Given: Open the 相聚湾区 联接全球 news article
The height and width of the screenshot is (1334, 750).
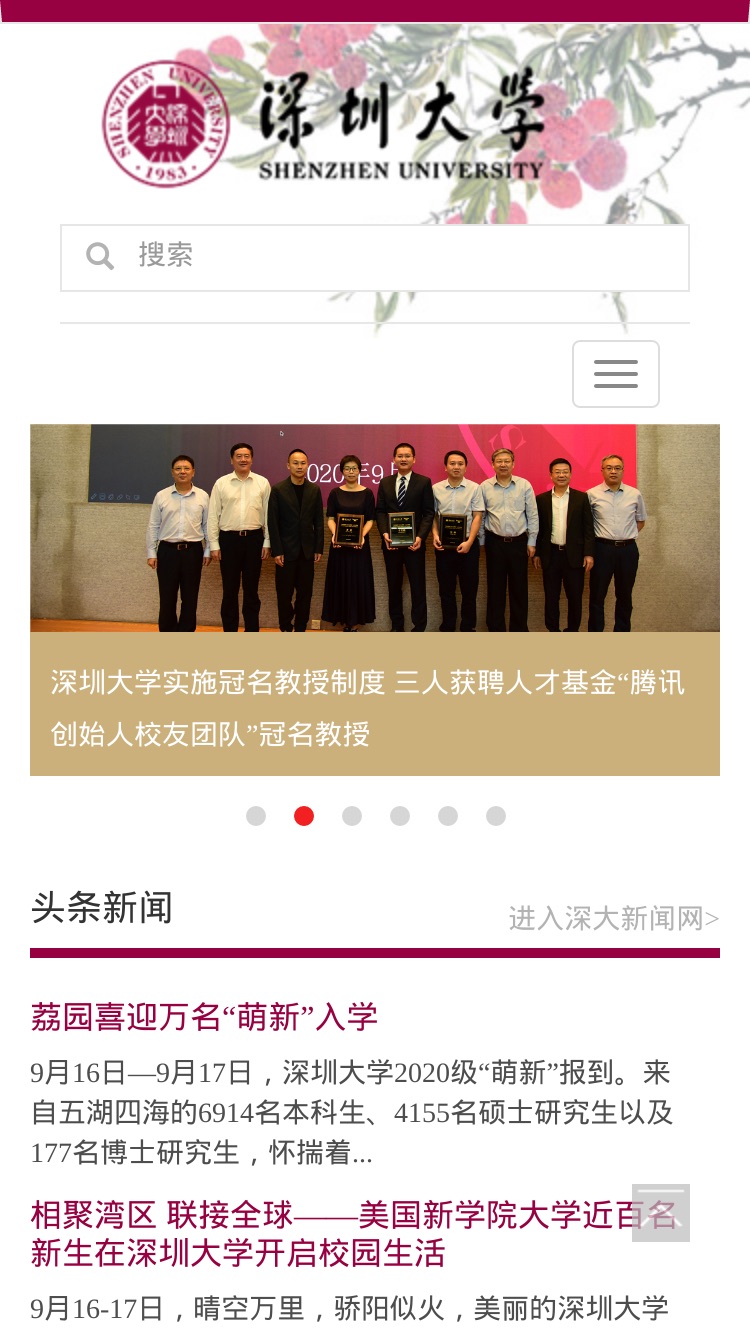Looking at the screenshot, I should [354, 1234].
